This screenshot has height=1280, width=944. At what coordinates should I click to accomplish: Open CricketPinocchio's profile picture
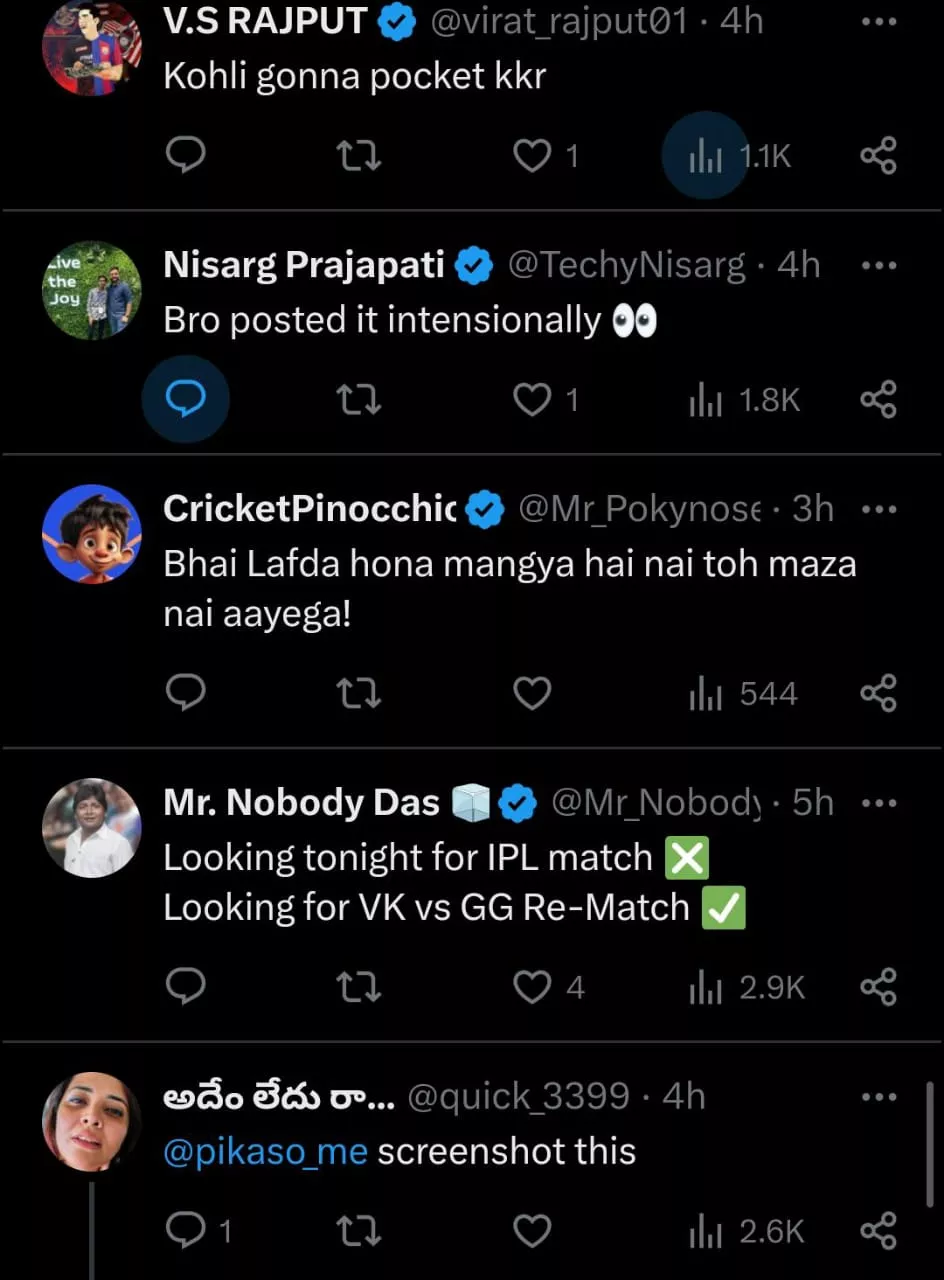click(92, 534)
